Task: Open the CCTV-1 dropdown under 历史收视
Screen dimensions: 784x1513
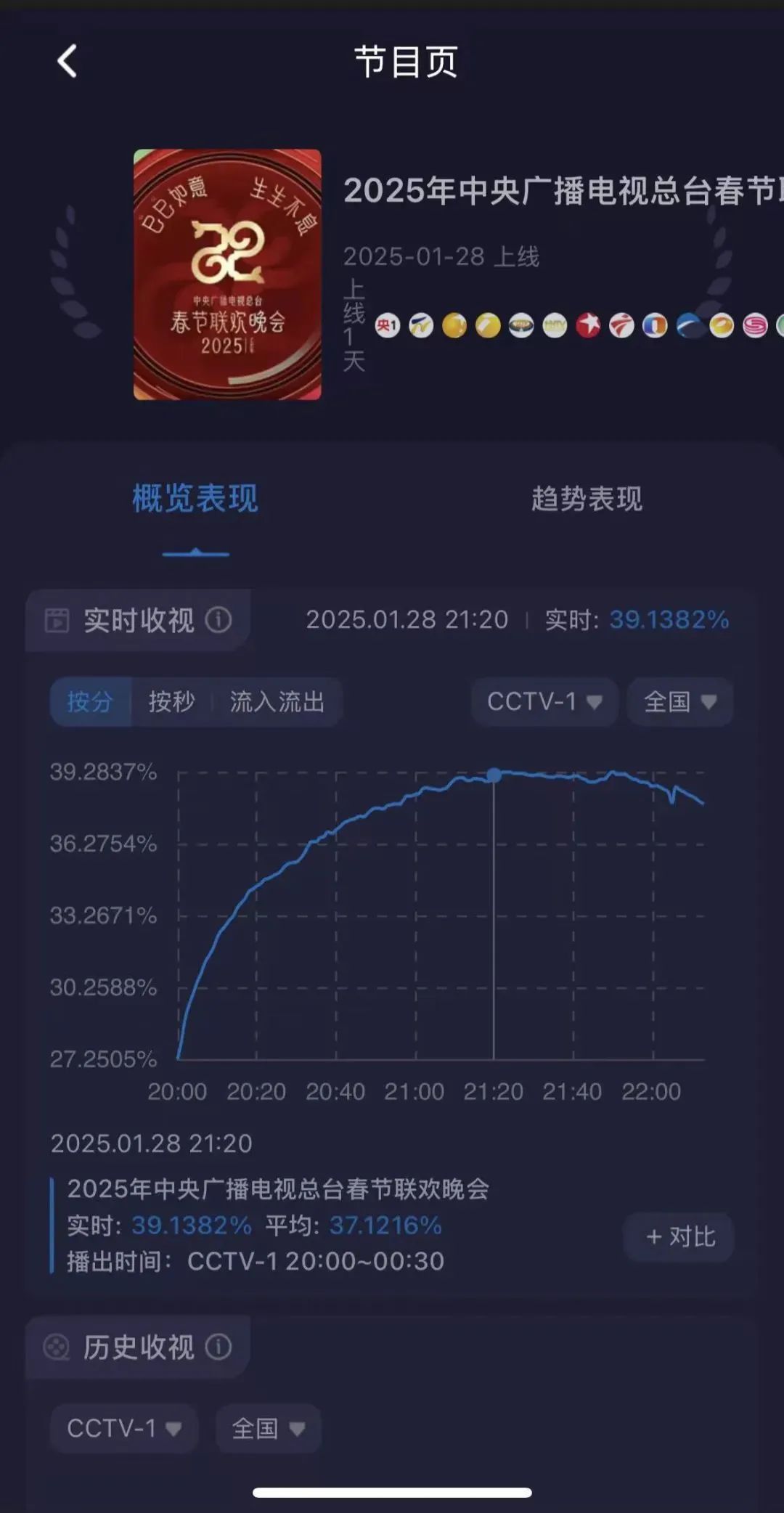Action: [124, 1428]
